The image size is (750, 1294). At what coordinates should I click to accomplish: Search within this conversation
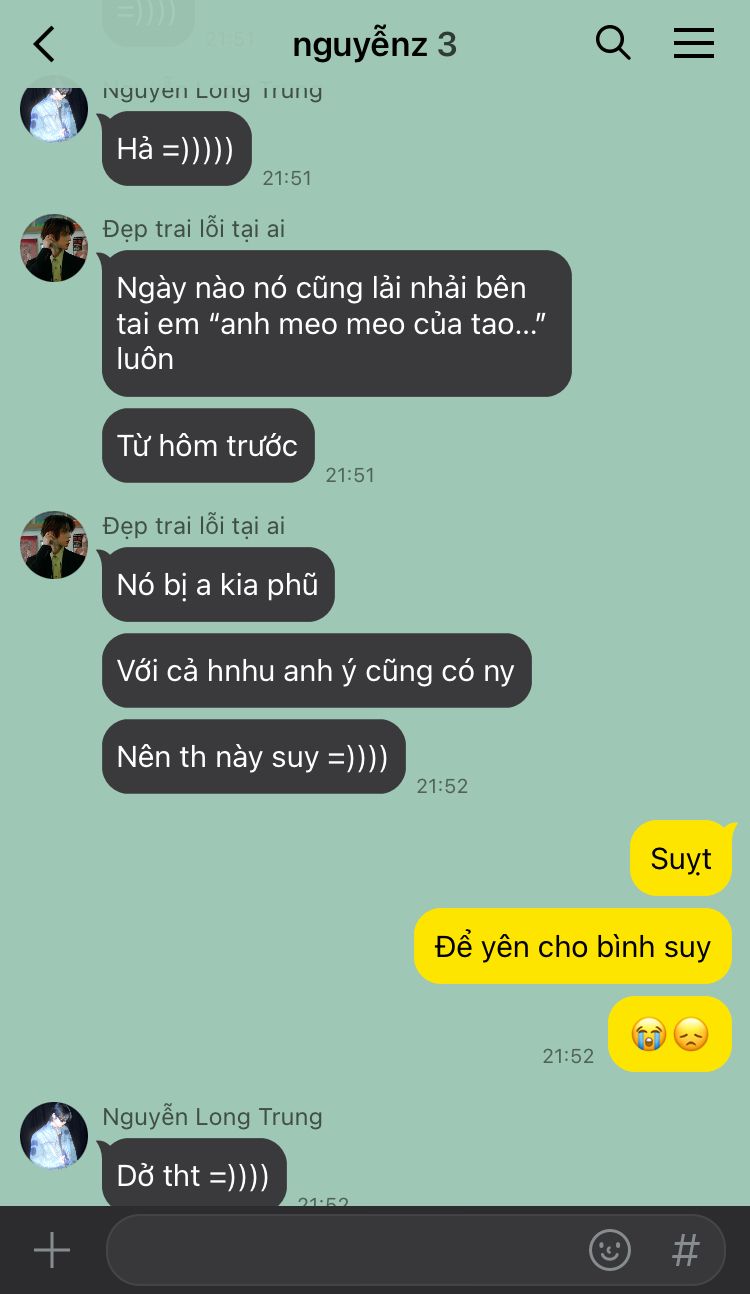point(612,43)
